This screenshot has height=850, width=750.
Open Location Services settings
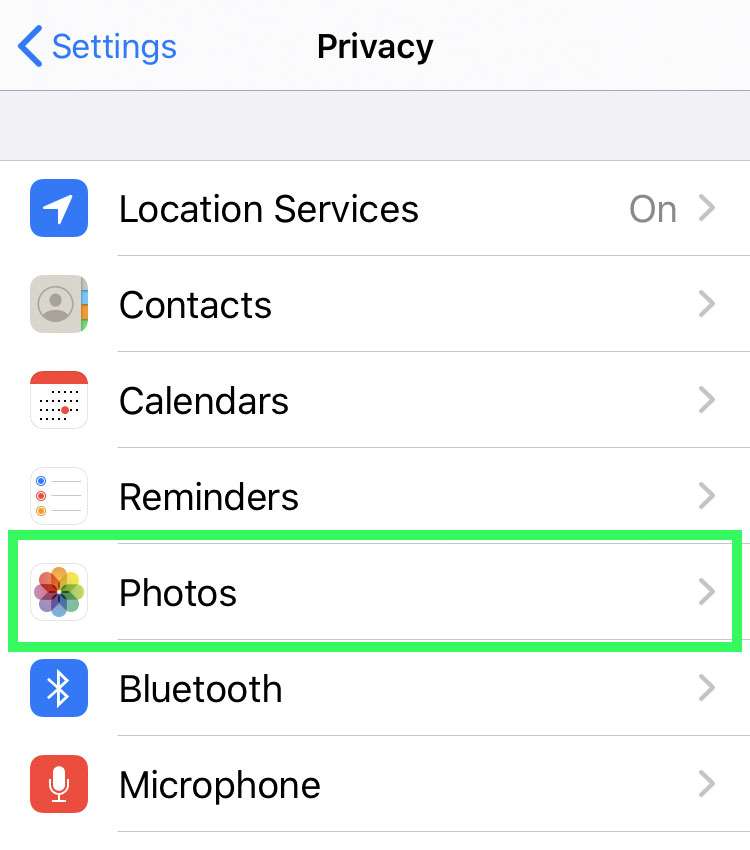coord(375,209)
